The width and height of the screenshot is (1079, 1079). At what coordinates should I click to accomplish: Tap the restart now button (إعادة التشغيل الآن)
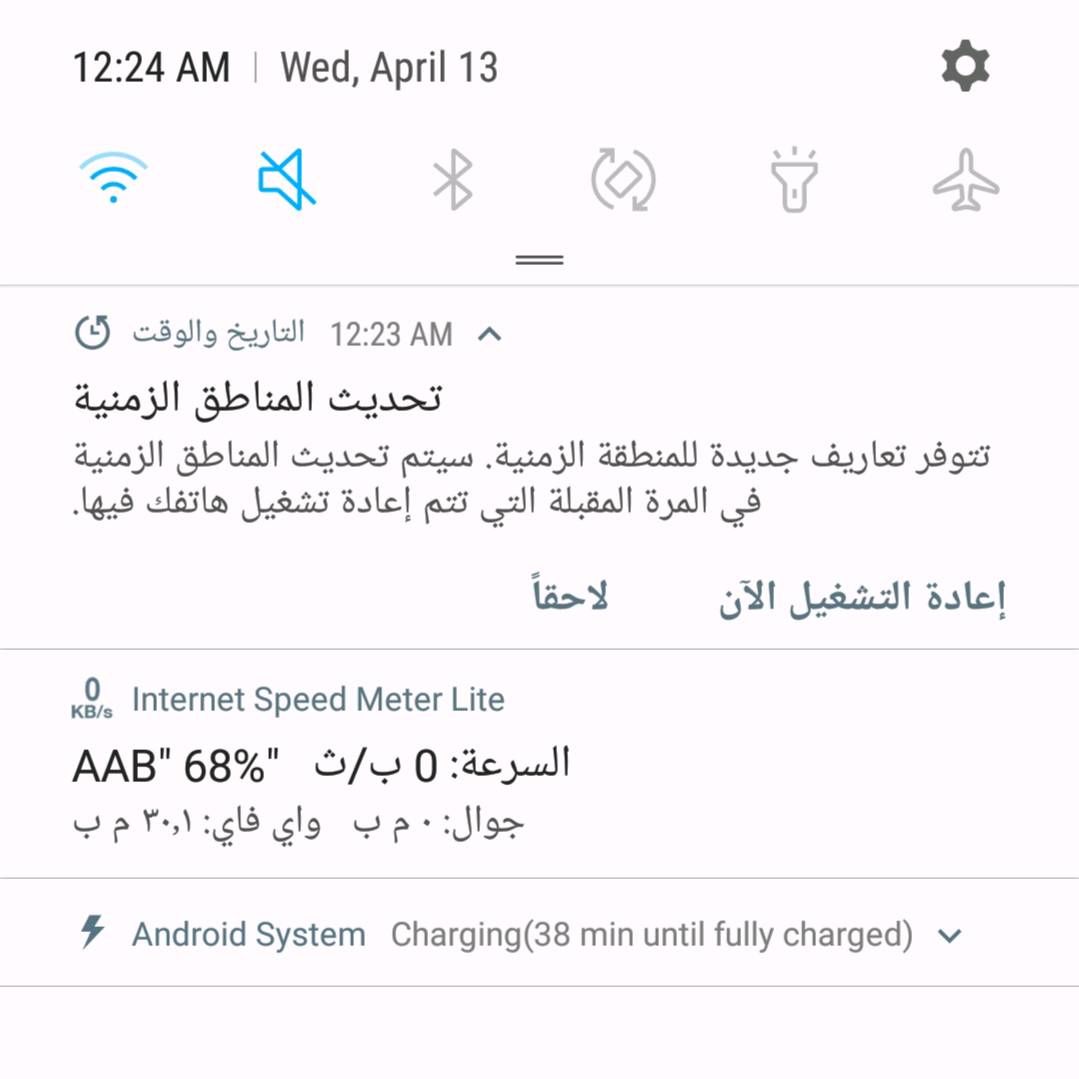point(862,597)
